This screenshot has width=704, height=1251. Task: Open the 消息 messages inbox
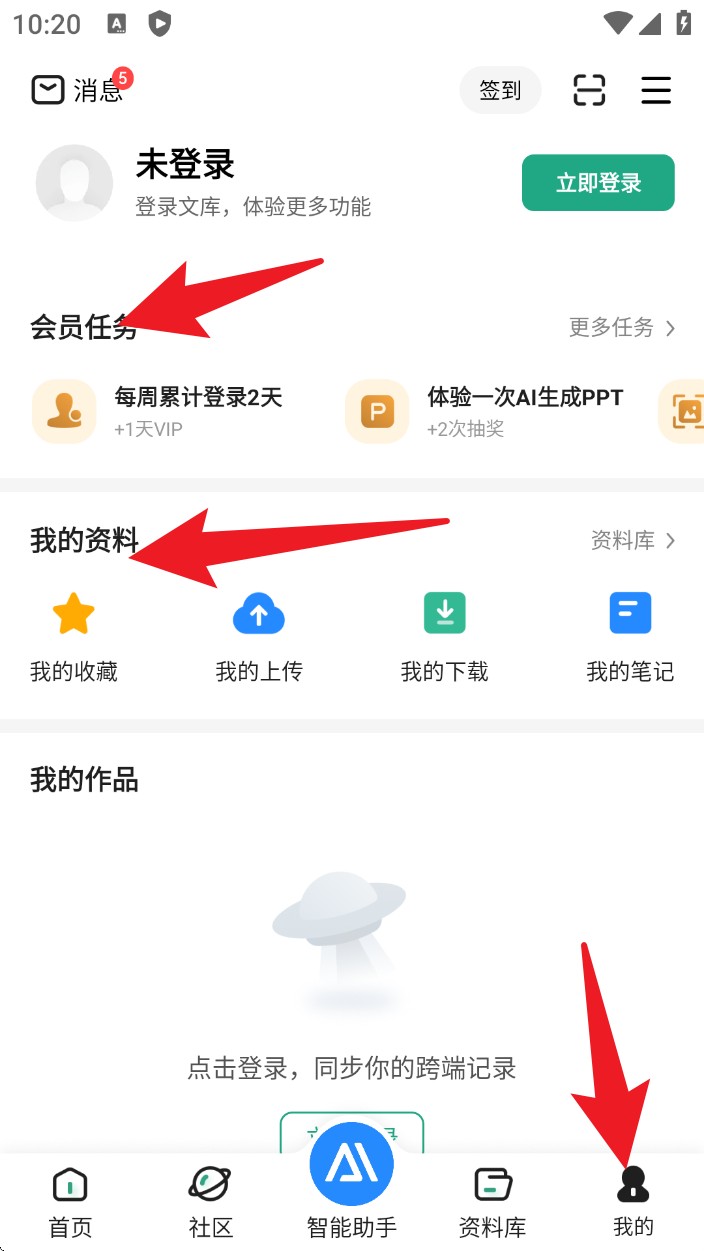click(78, 91)
